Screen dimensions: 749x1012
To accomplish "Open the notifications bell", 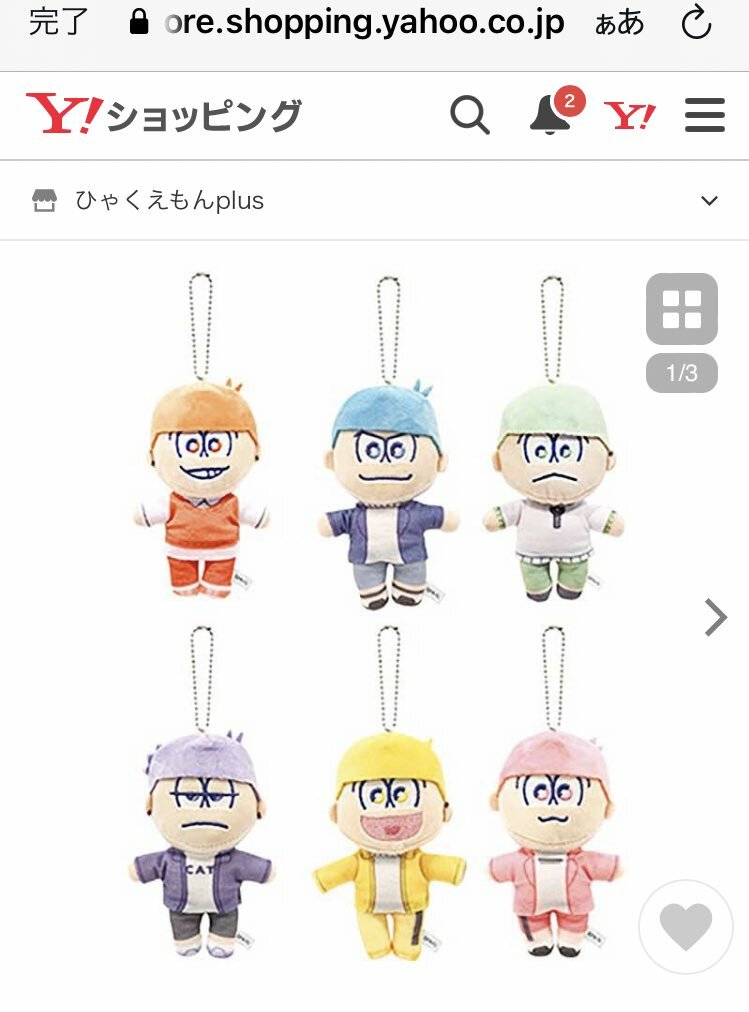I will (550, 116).
